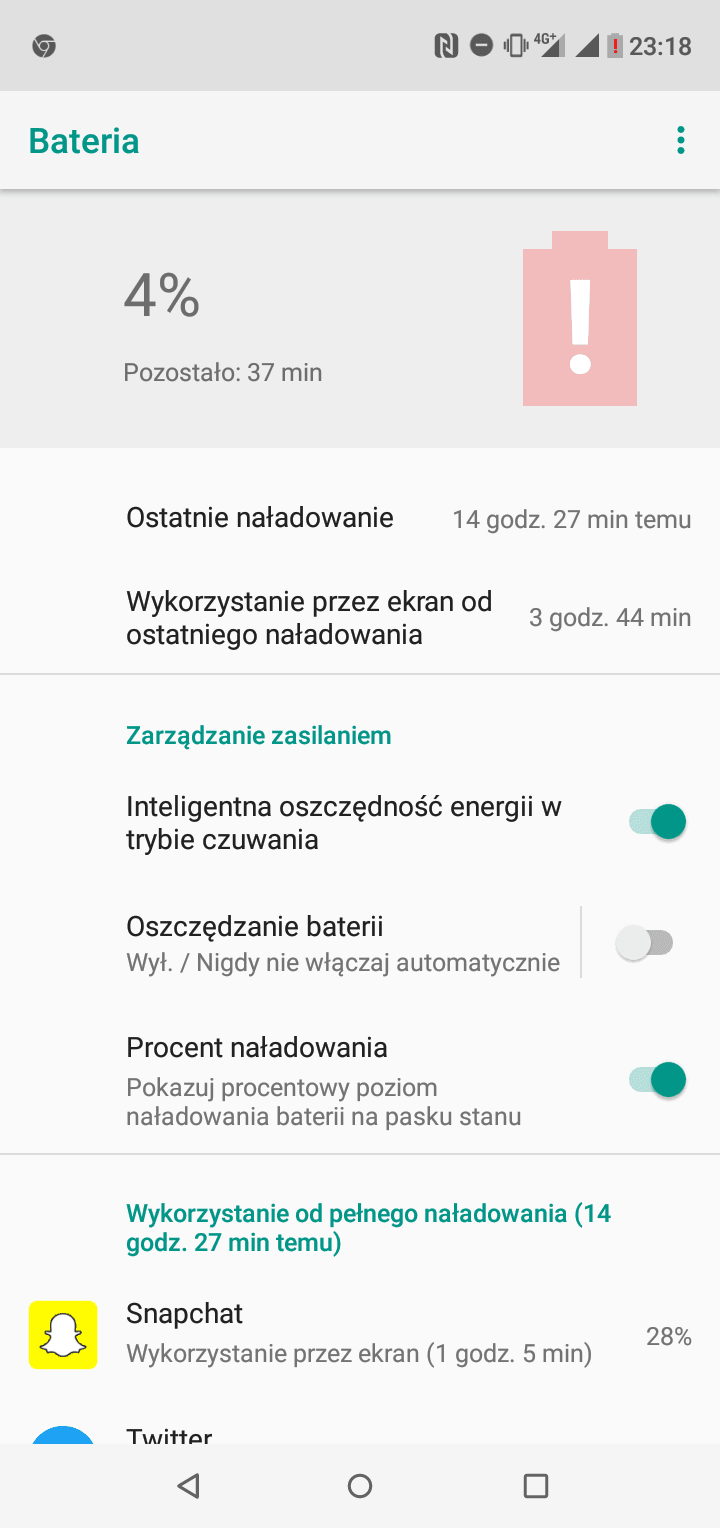Open Snapchat battery usage details
720x1528 pixels.
point(360,1336)
